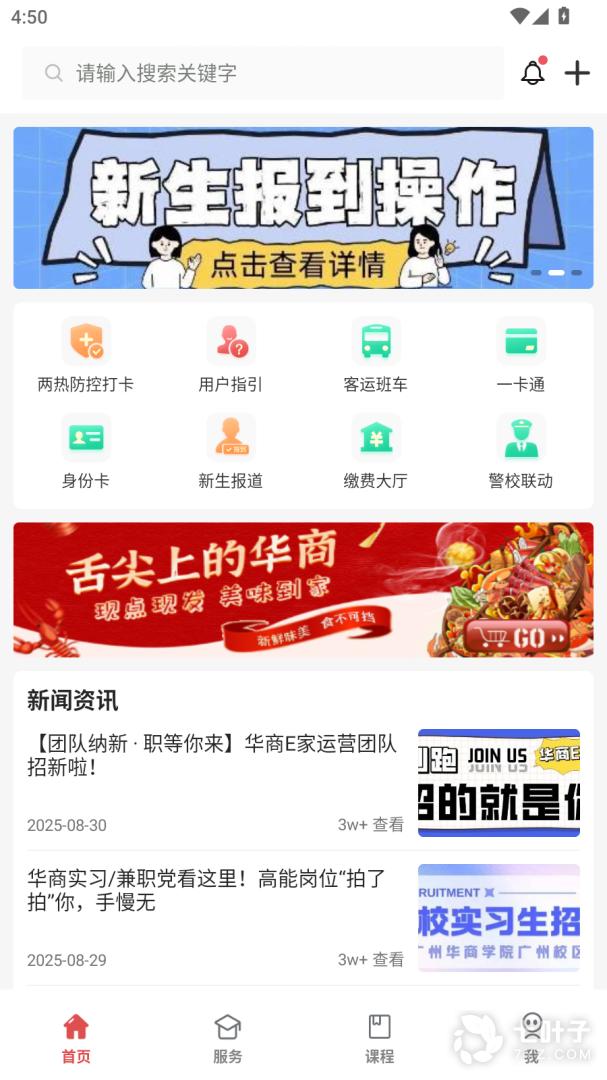Open 身份卡 identity card
Screen dimensions: 607x1080
pos(86,451)
